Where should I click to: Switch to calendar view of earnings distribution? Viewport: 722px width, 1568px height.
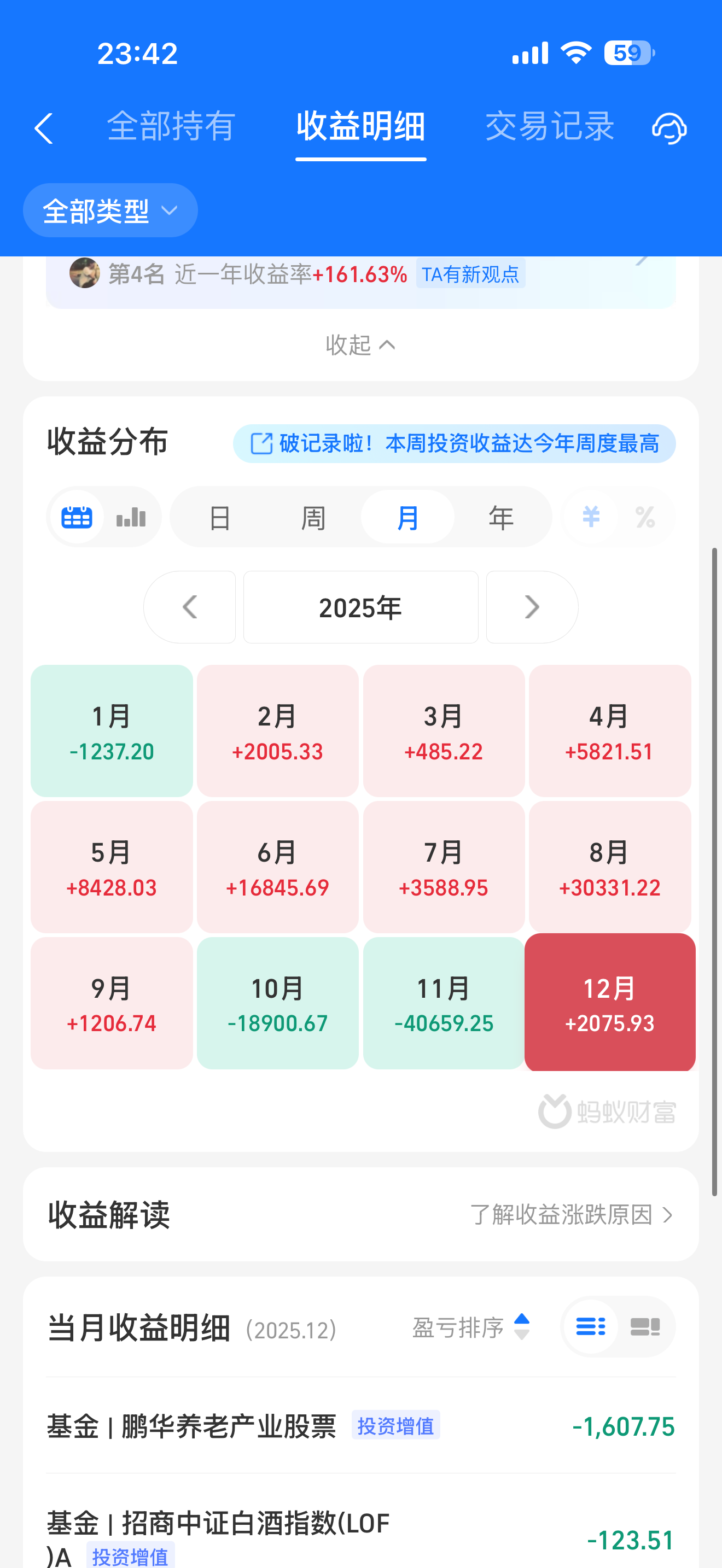click(77, 516)
